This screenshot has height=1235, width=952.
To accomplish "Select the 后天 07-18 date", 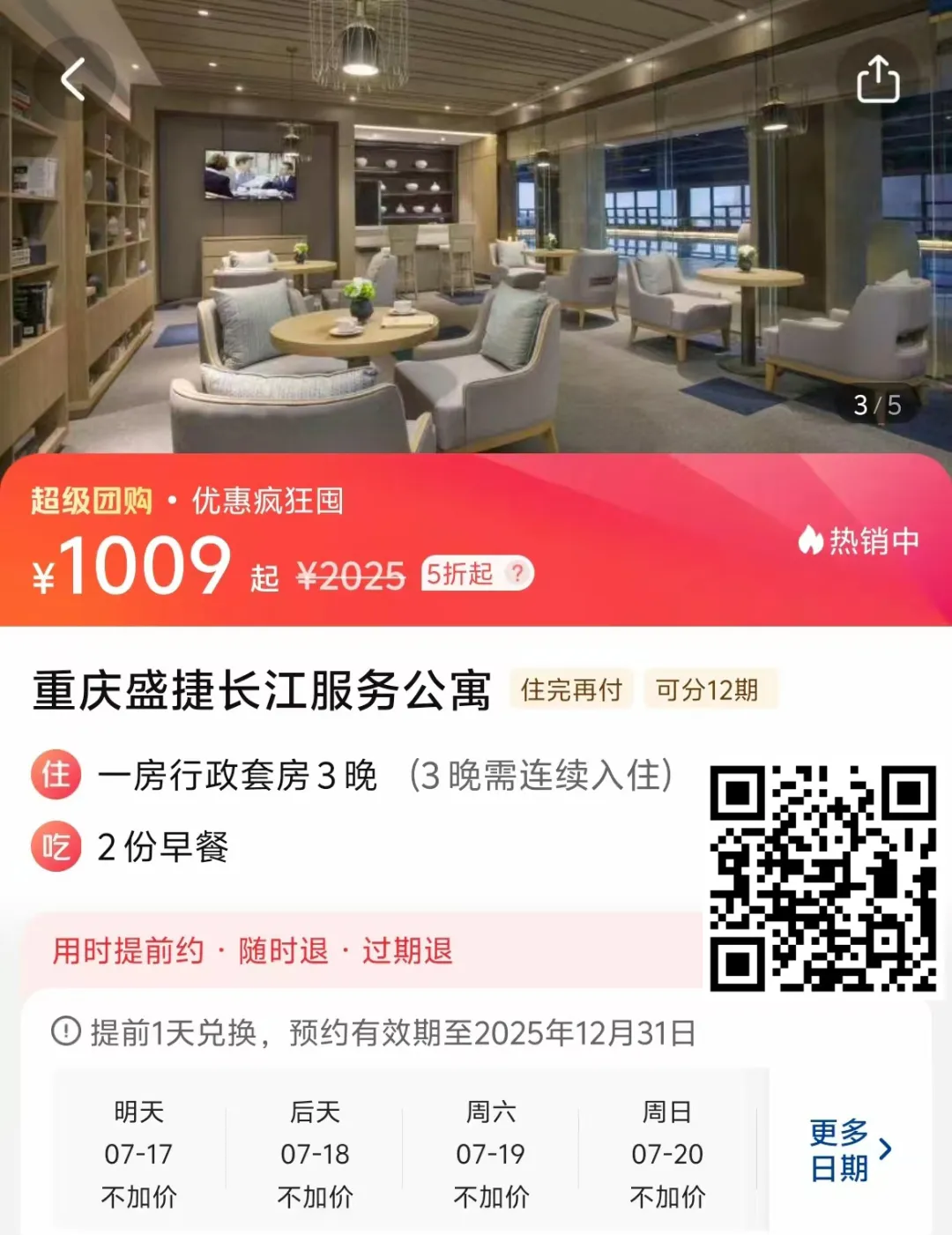I will click(x=315, y=1153).
